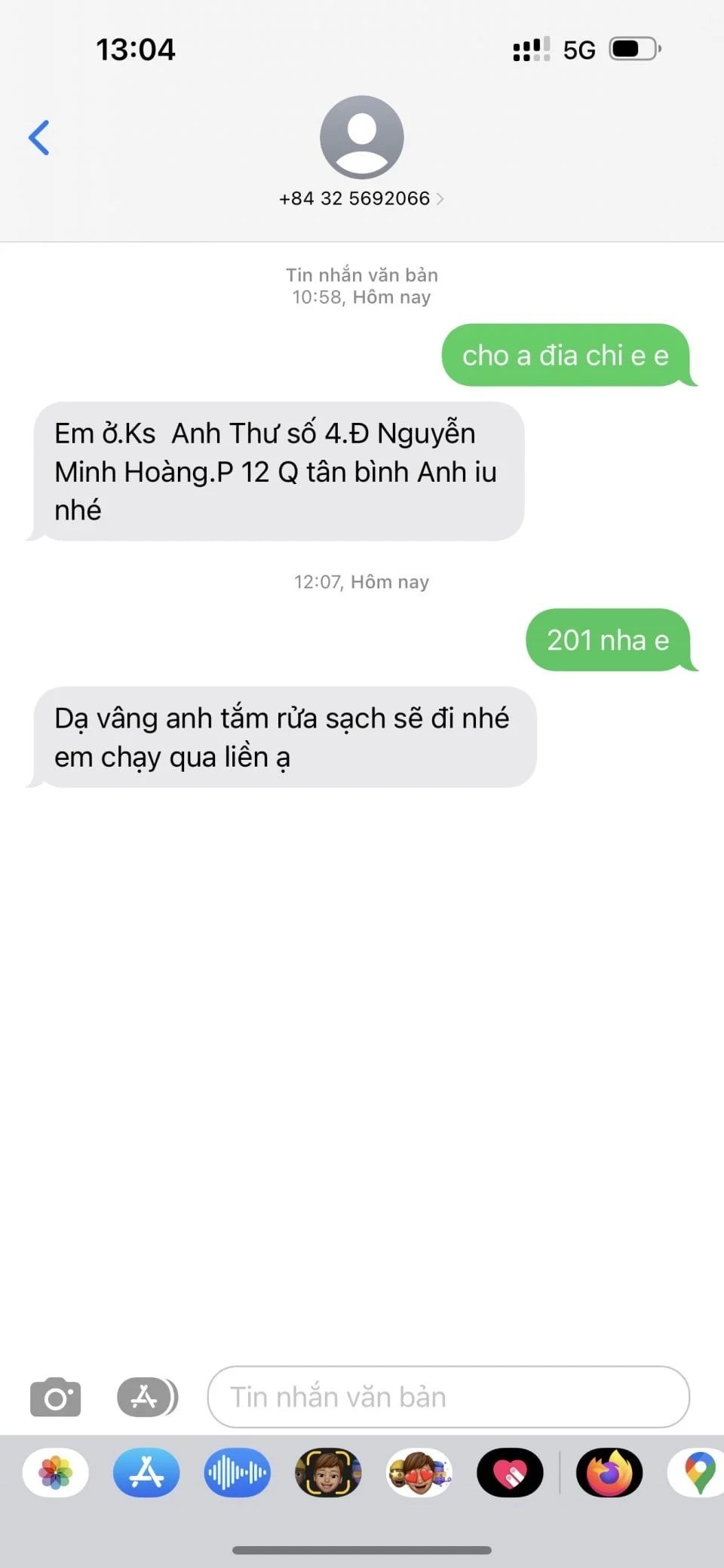Open the Firefox app in the strip
The image size is (724, 1568).
tap(609, 1472)
